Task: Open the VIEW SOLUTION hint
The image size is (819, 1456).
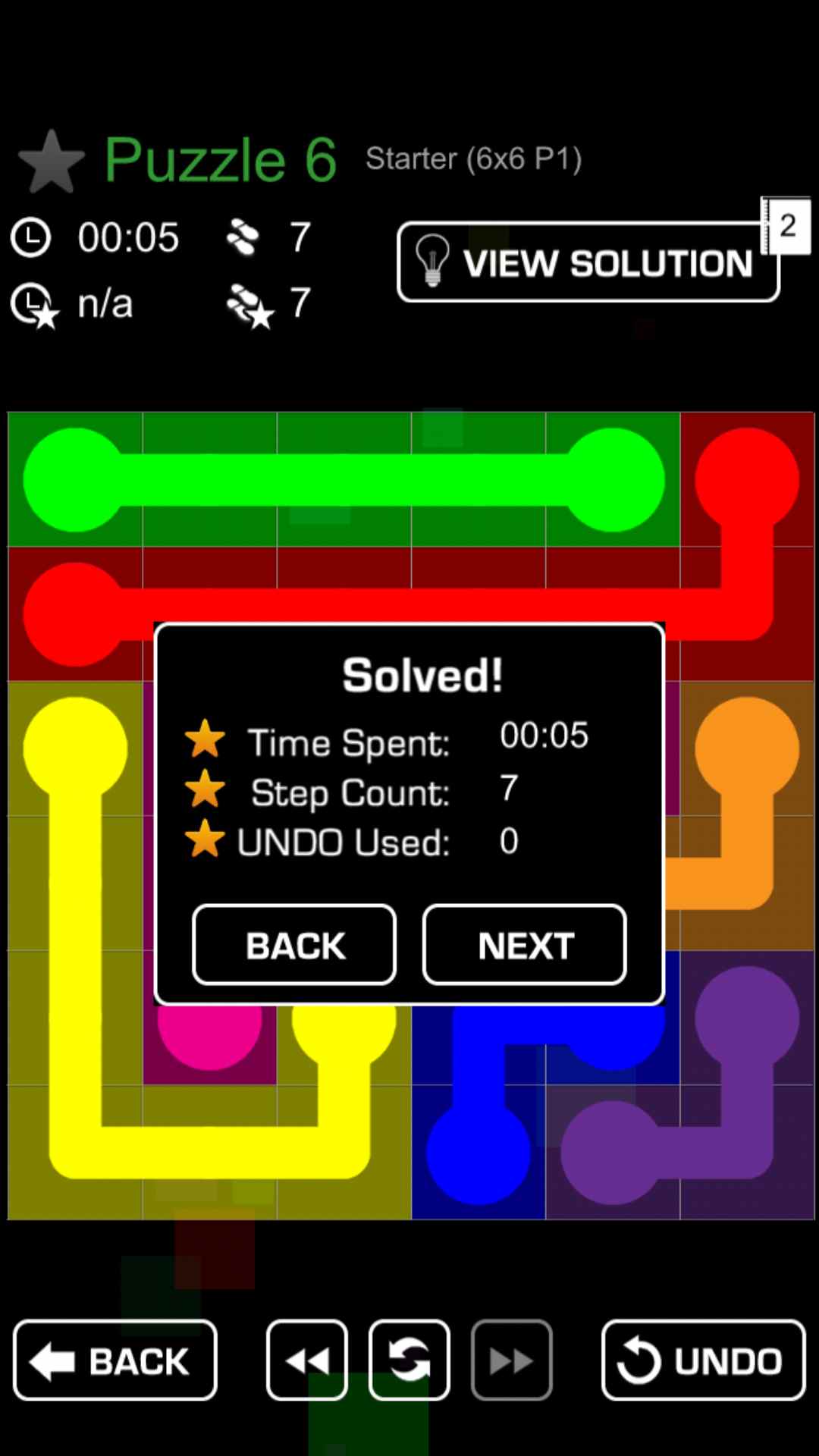Action: 588,262
